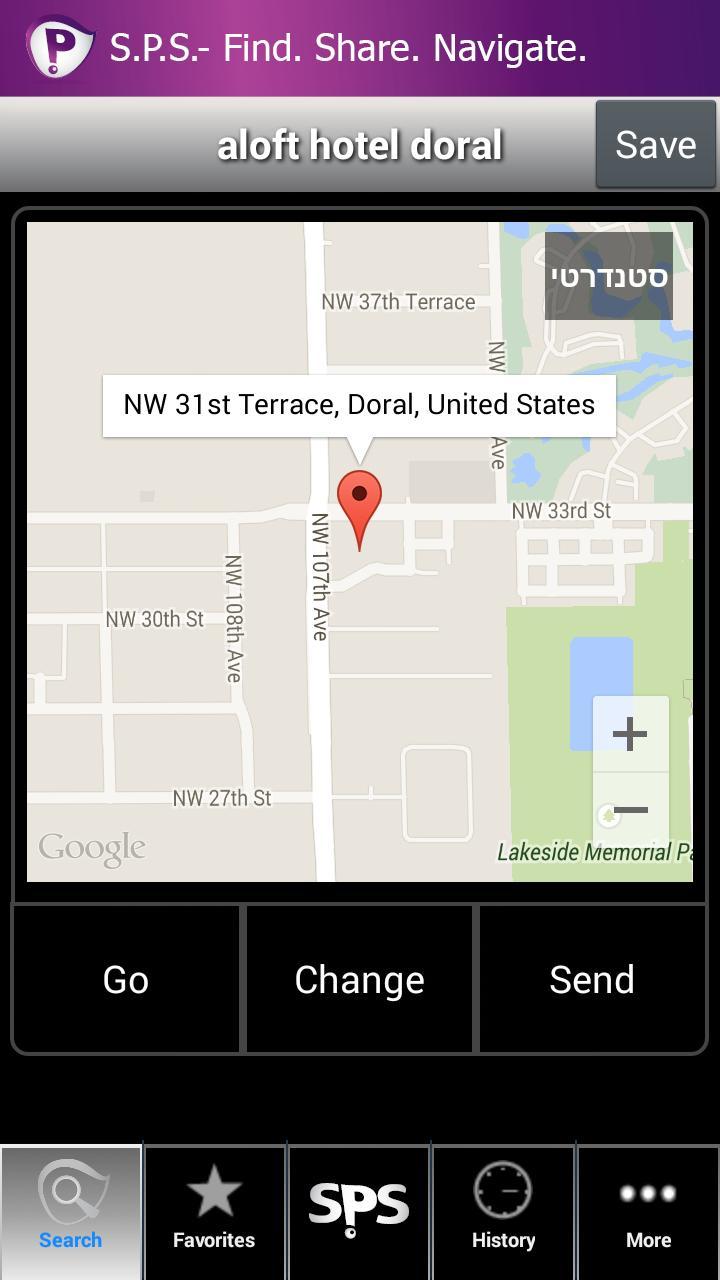View the History tab

[503, 1212]
